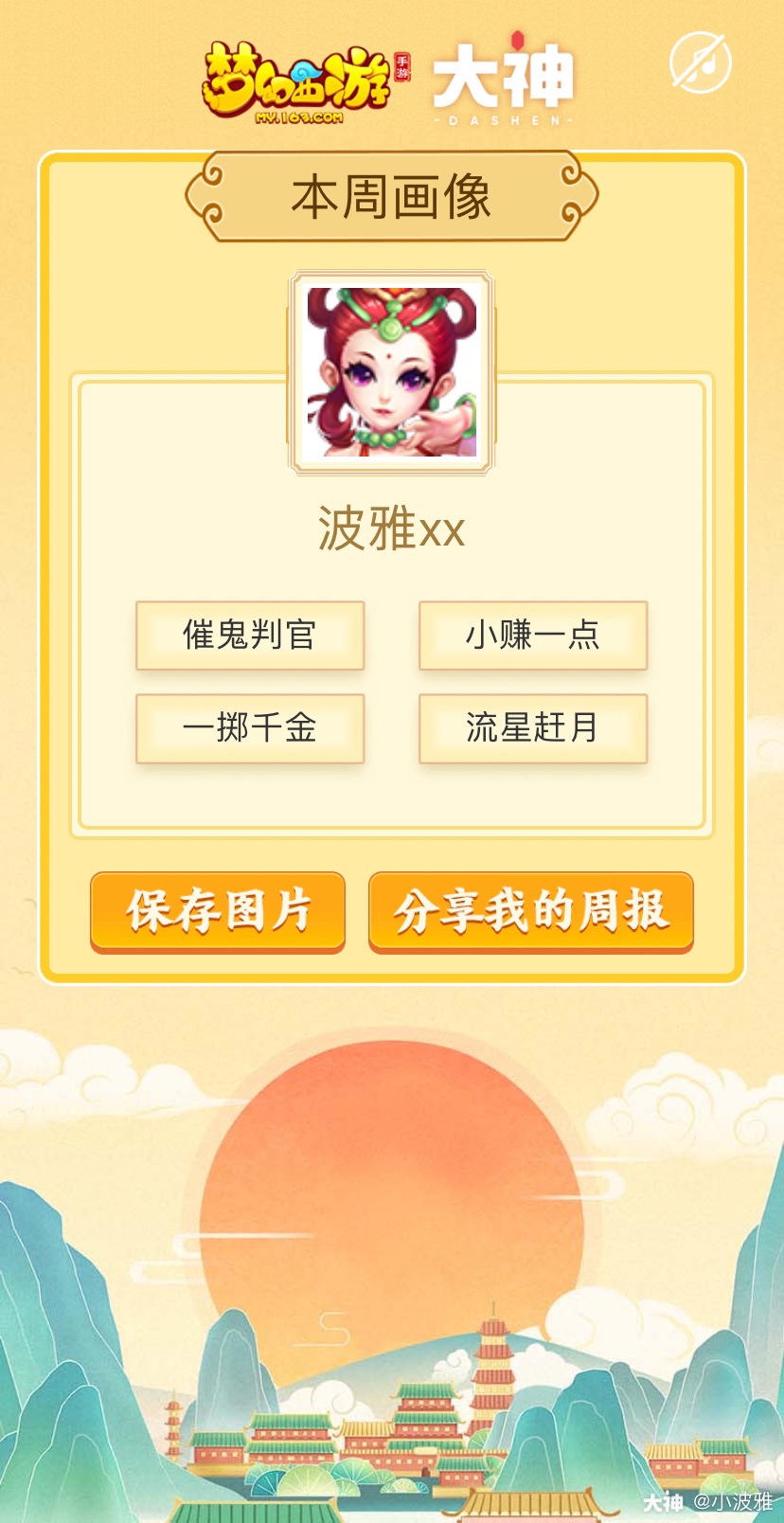Image resolution: width=784 pixels, height=1523 pixels.
Task: Tap the music note icon top right
Action: (x=699, y=63)
